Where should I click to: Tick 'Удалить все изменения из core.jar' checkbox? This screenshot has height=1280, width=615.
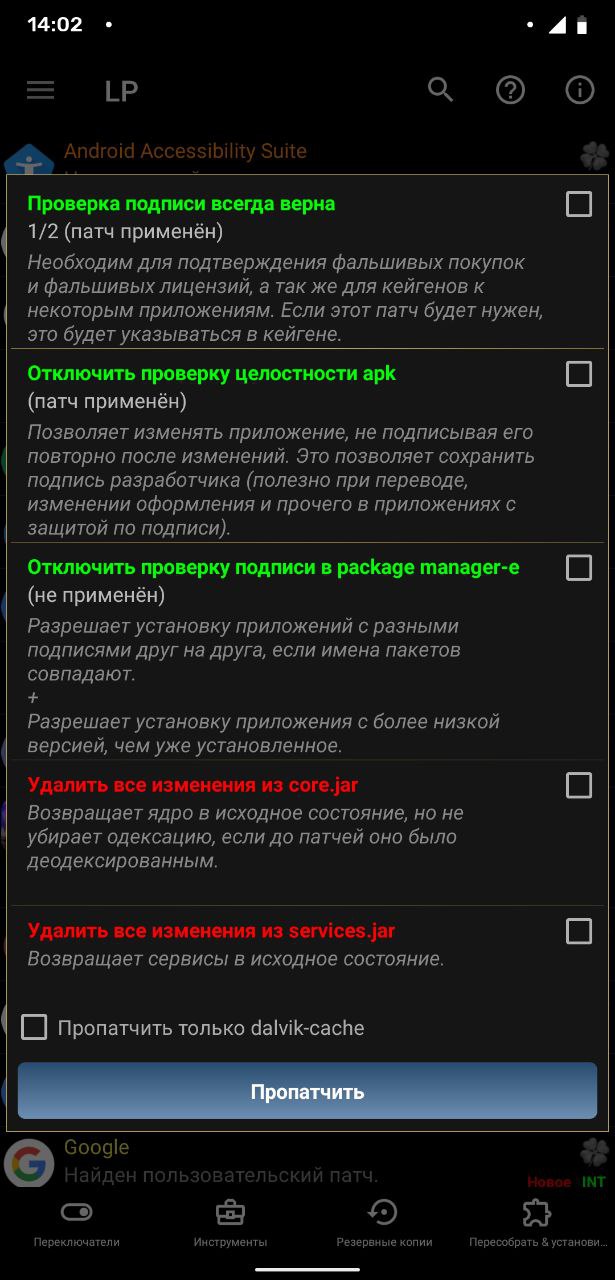[x=579, y=786]
